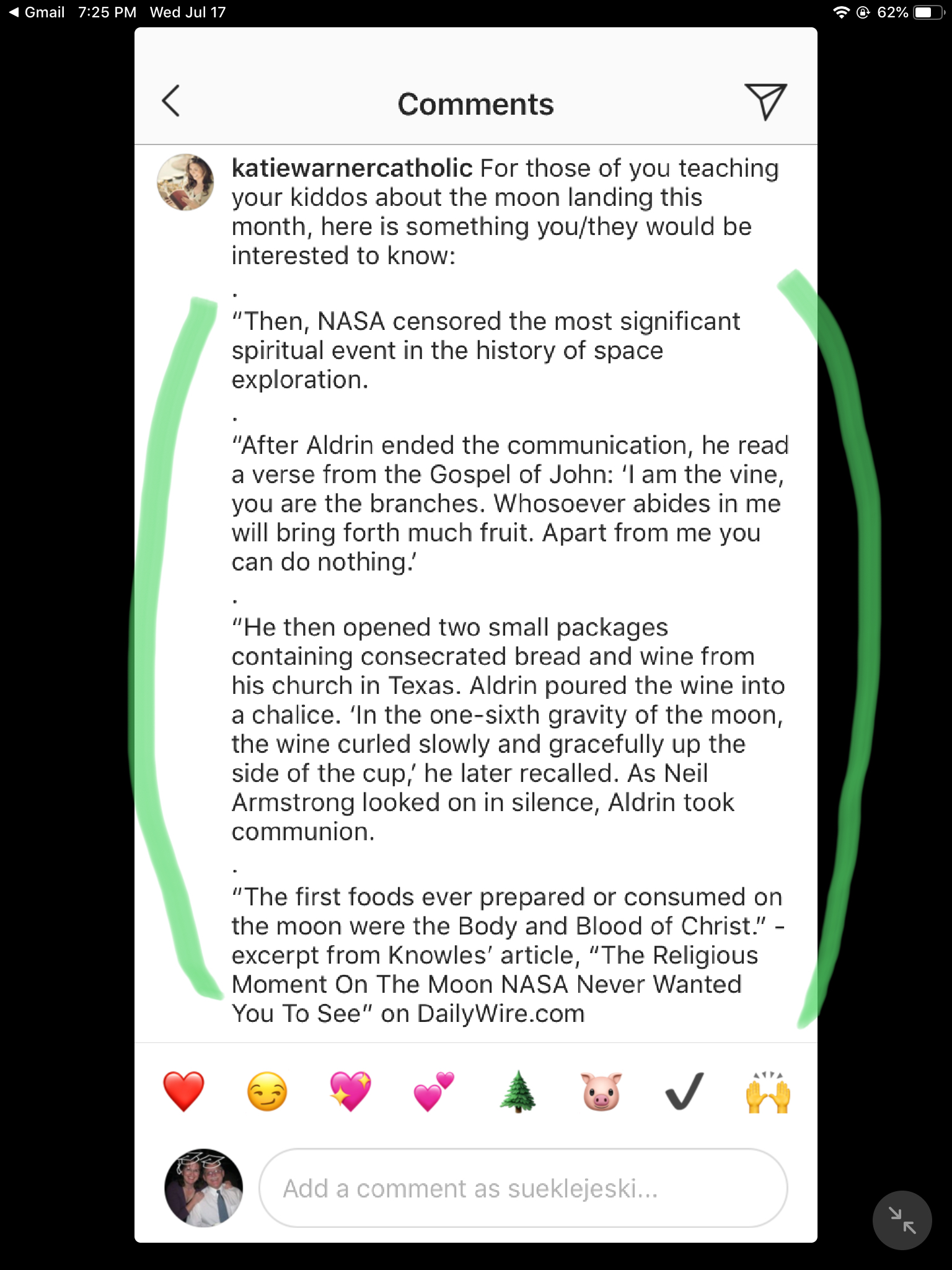952x1270 pixels.
Task: Focus the Add a comment field
Action: (523, 1188)
